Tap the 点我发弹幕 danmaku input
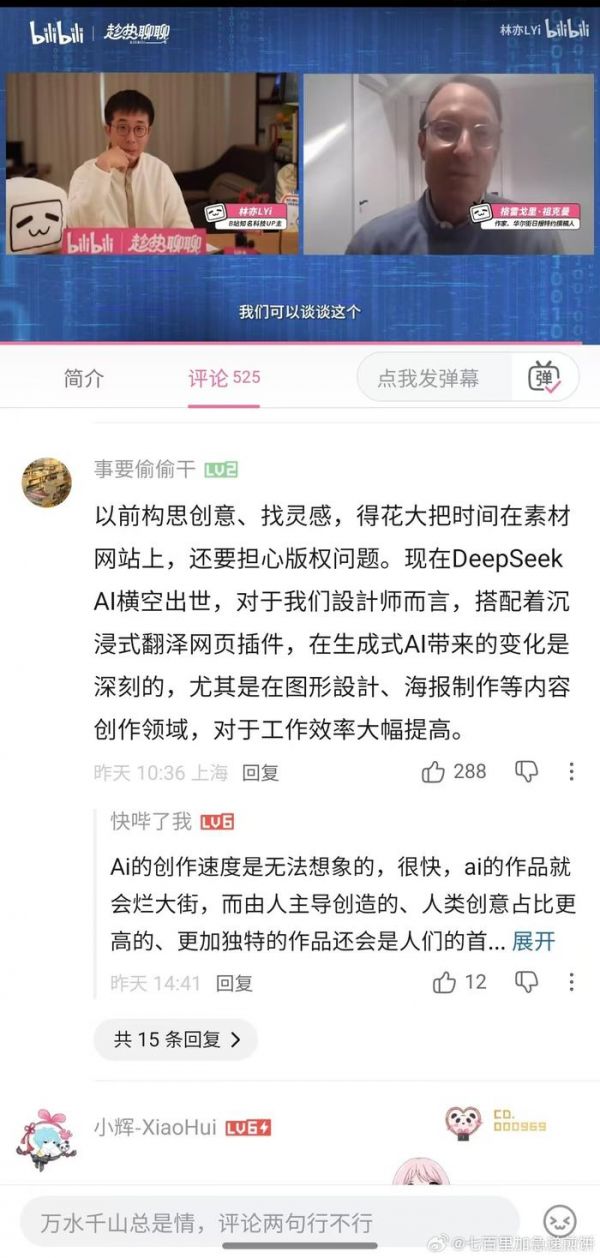 (428, 378)
